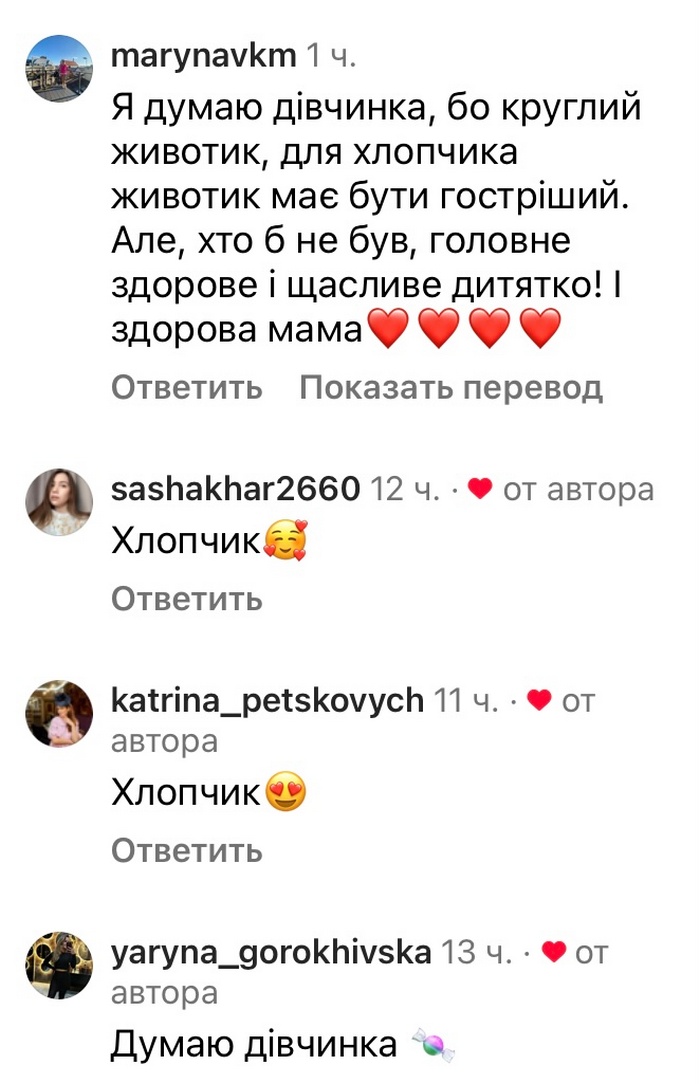Open marynavkm's profile picture
Image resolution: width=700 pixels, height=1084 pixels.
click(58, 69)
